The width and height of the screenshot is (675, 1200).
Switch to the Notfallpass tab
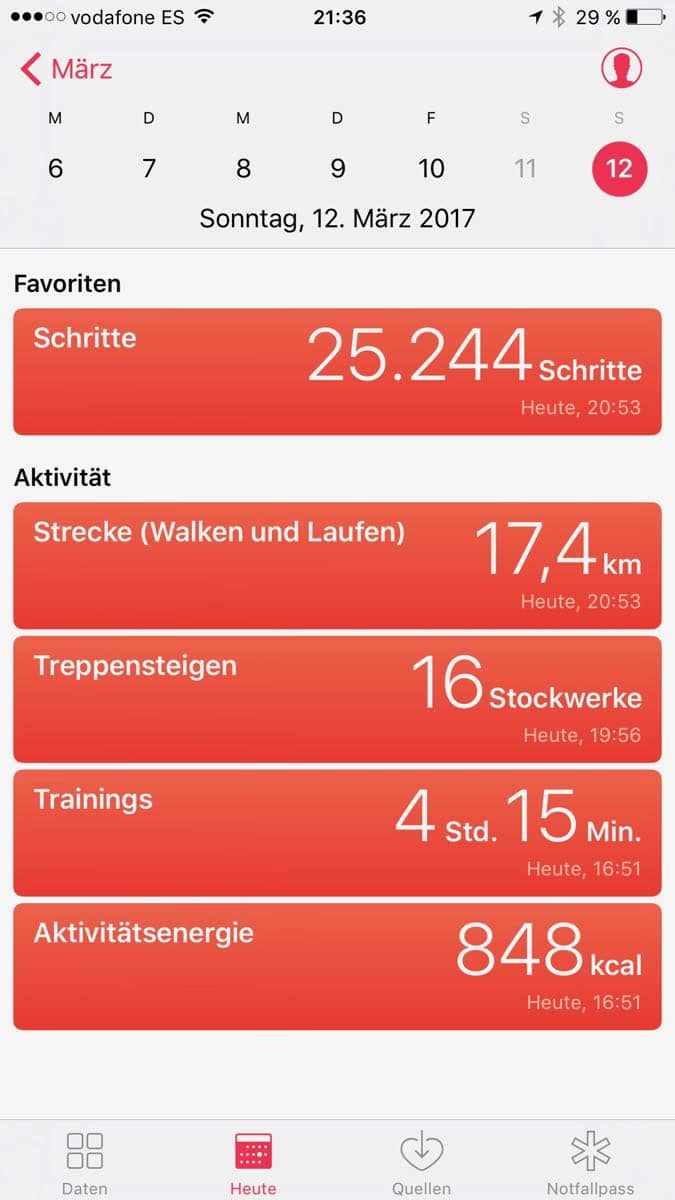pos(590,1163)
